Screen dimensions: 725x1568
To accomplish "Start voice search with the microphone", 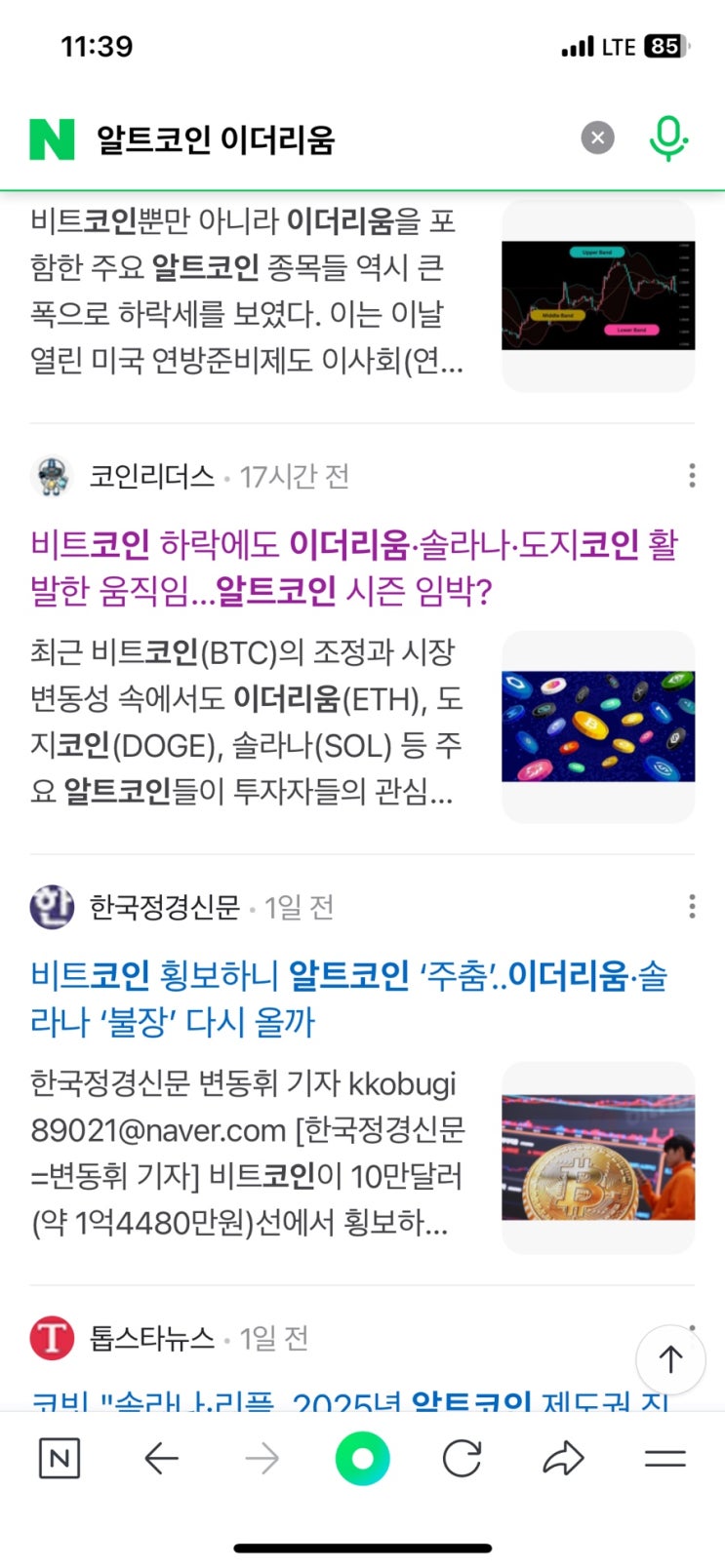I will (668, 138).
